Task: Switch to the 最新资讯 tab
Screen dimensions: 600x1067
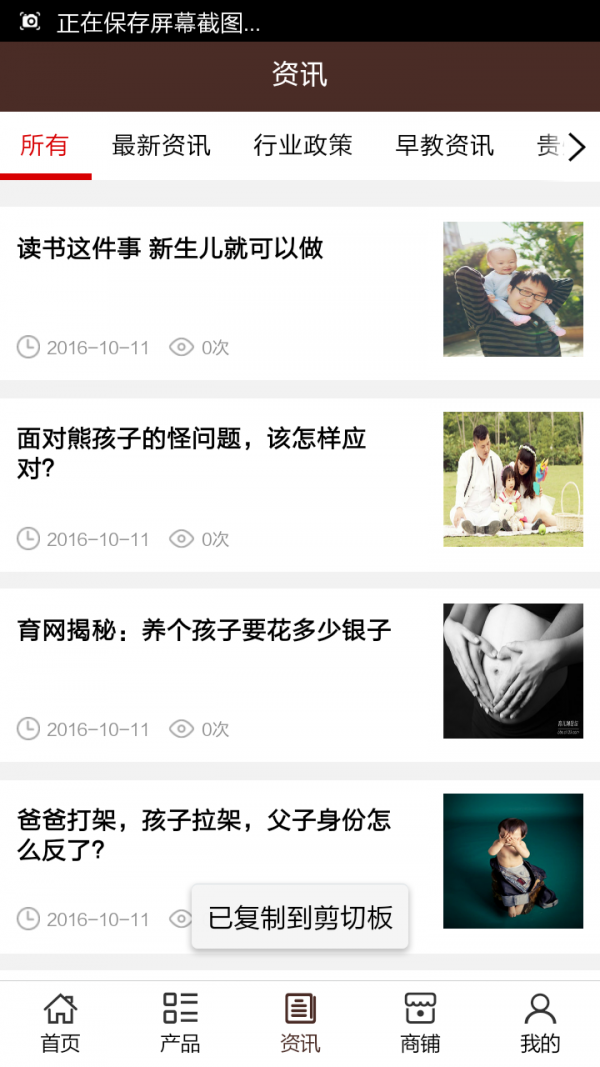Action: 161,146
